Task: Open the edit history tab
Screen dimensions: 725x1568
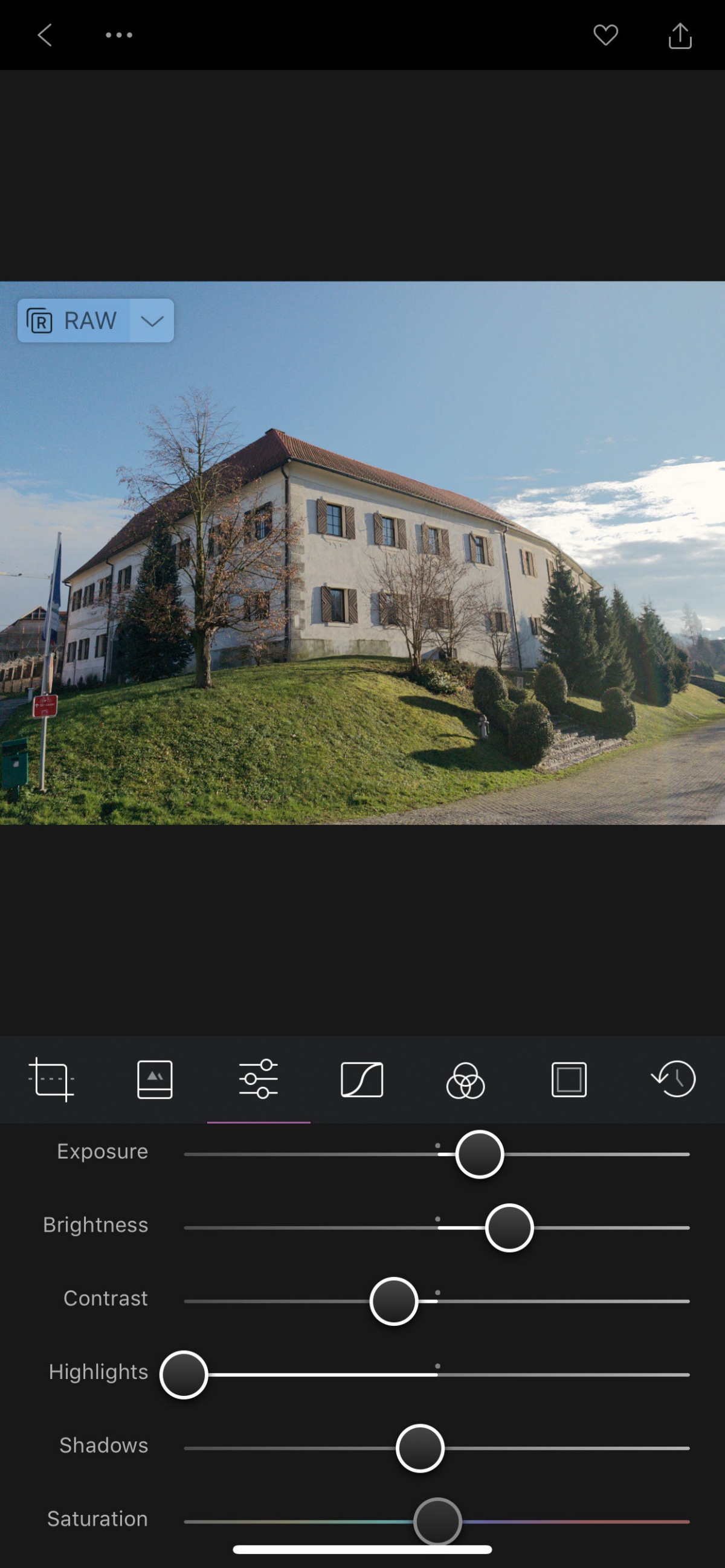Action: click(x=673, y=1079)
